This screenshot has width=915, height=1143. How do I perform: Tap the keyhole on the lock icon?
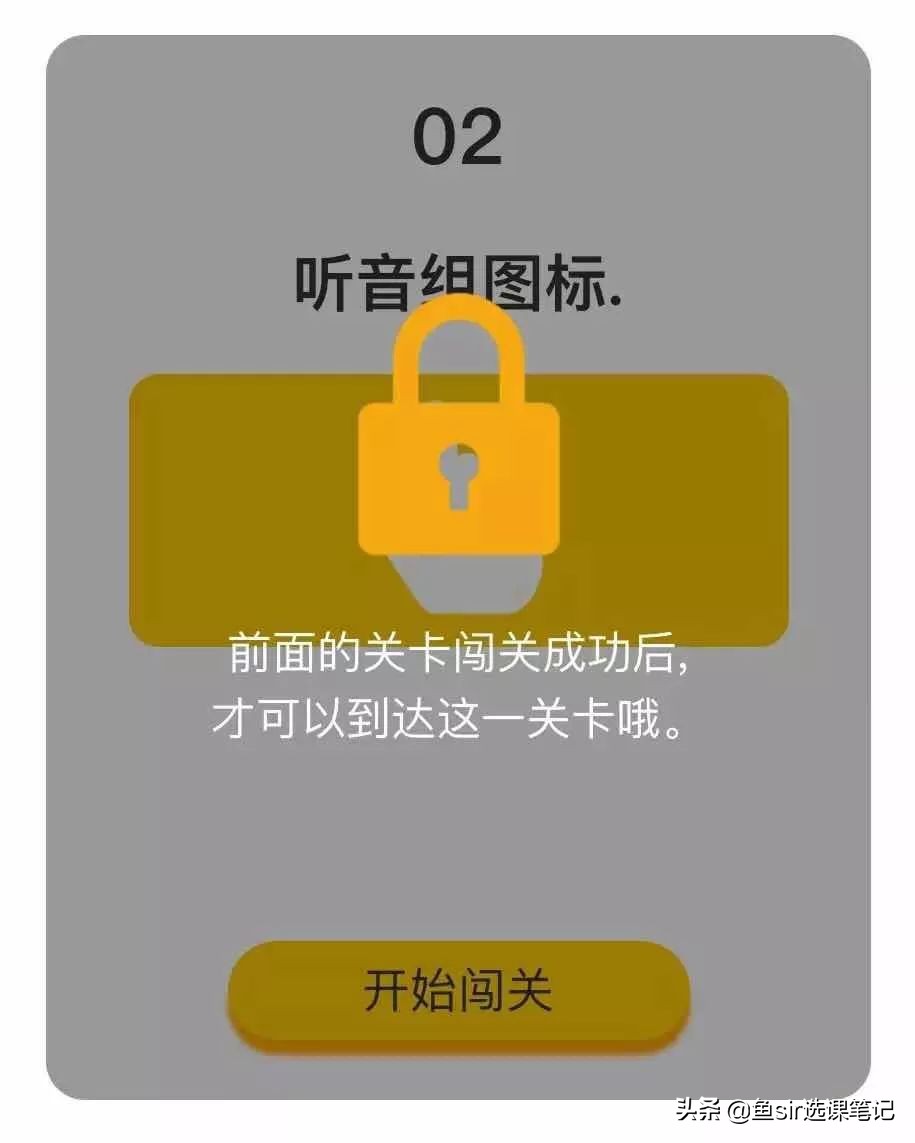[x=458, y=470]
